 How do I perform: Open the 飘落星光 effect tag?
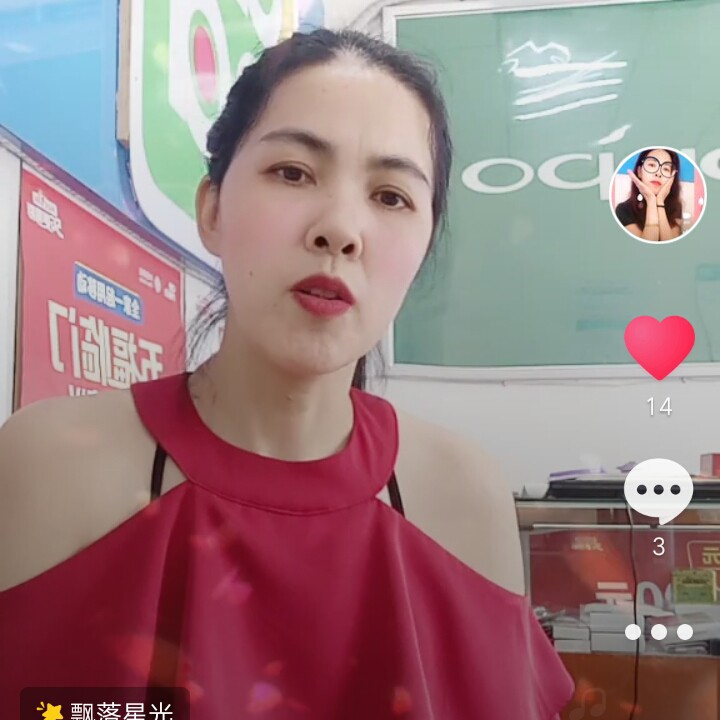105,708
